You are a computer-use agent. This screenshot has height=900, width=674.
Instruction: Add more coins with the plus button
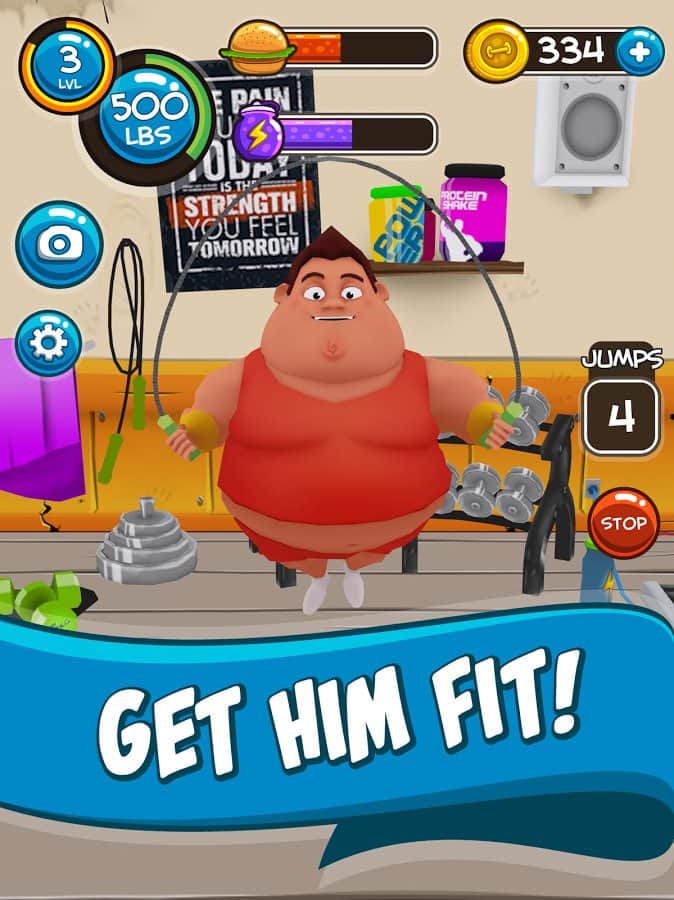(x=640, y=51)
